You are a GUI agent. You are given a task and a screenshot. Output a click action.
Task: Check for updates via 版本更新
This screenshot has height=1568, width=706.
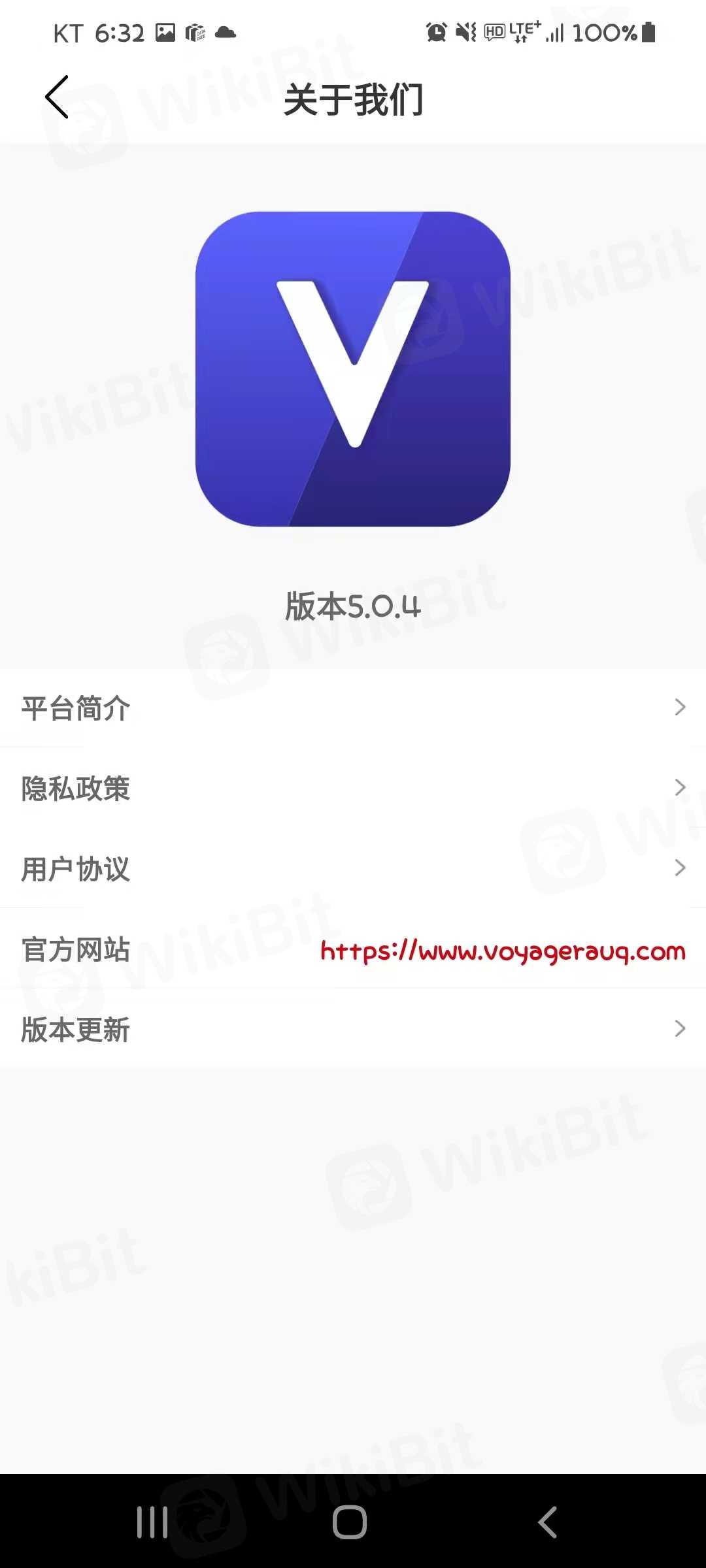(x=353, y=1029)
